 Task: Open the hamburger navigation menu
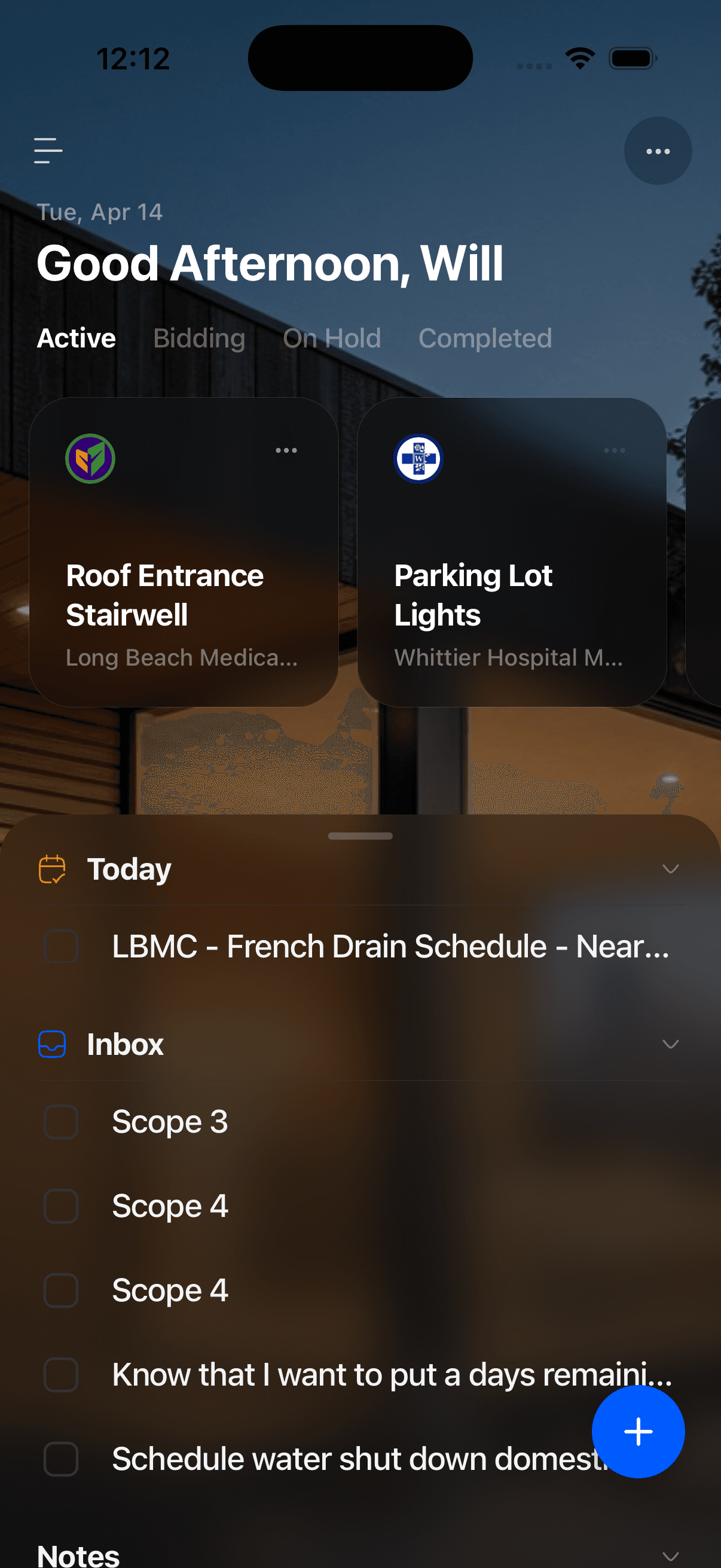point(48,151)
